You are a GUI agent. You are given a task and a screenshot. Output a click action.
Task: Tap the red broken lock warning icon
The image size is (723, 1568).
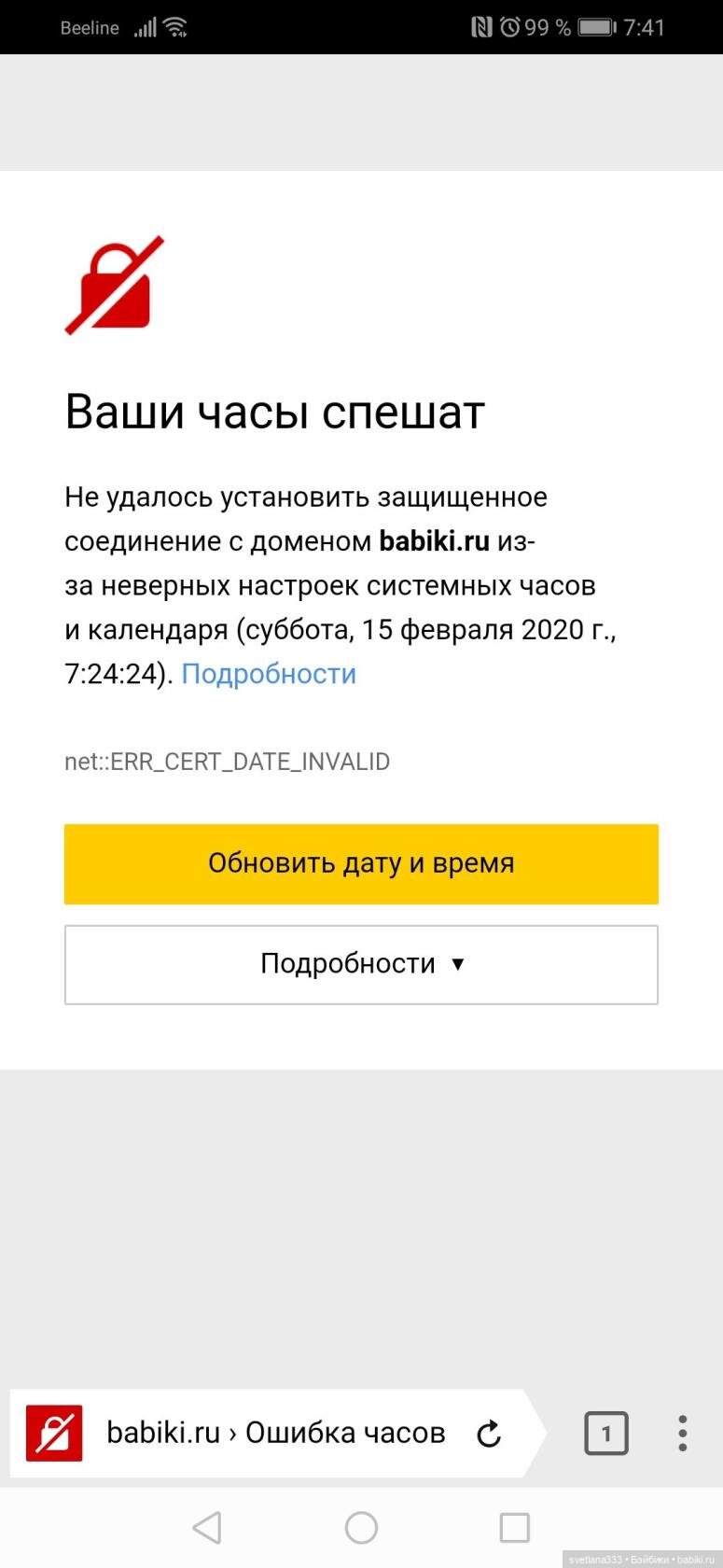tap(114, 286)
